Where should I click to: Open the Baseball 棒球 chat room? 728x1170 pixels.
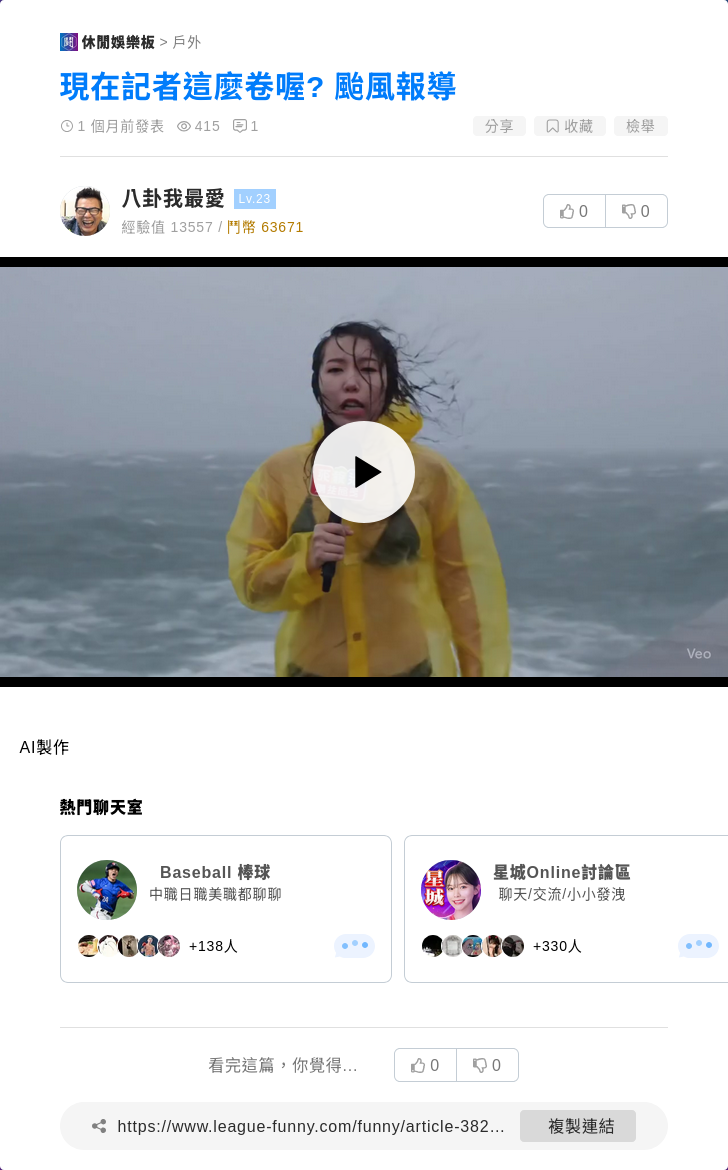tap(225, 909)
